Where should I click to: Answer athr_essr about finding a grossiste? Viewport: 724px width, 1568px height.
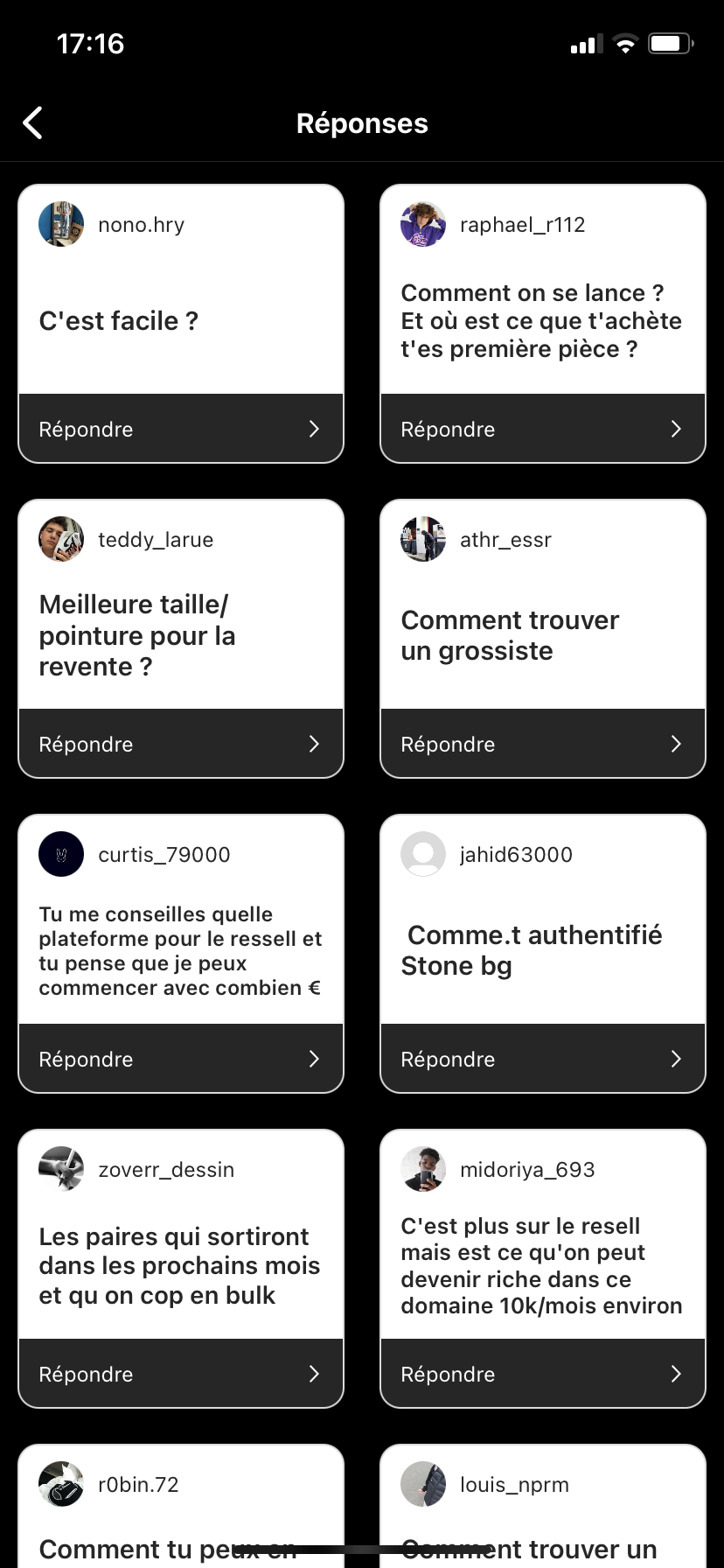pos(542,744)
